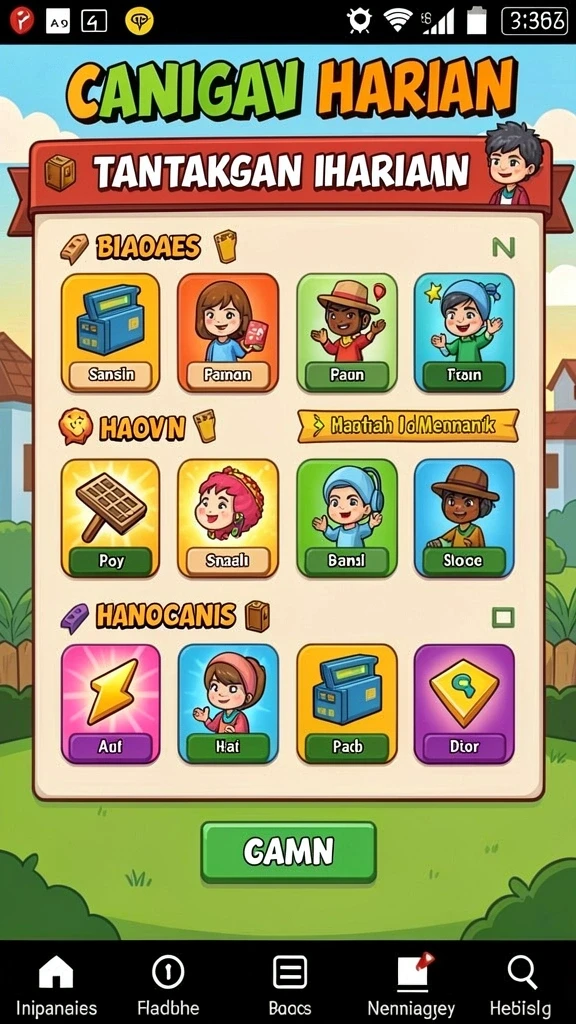
Task: Tick the checkbox beside HANOCANIS
Action: coord(503,617)
